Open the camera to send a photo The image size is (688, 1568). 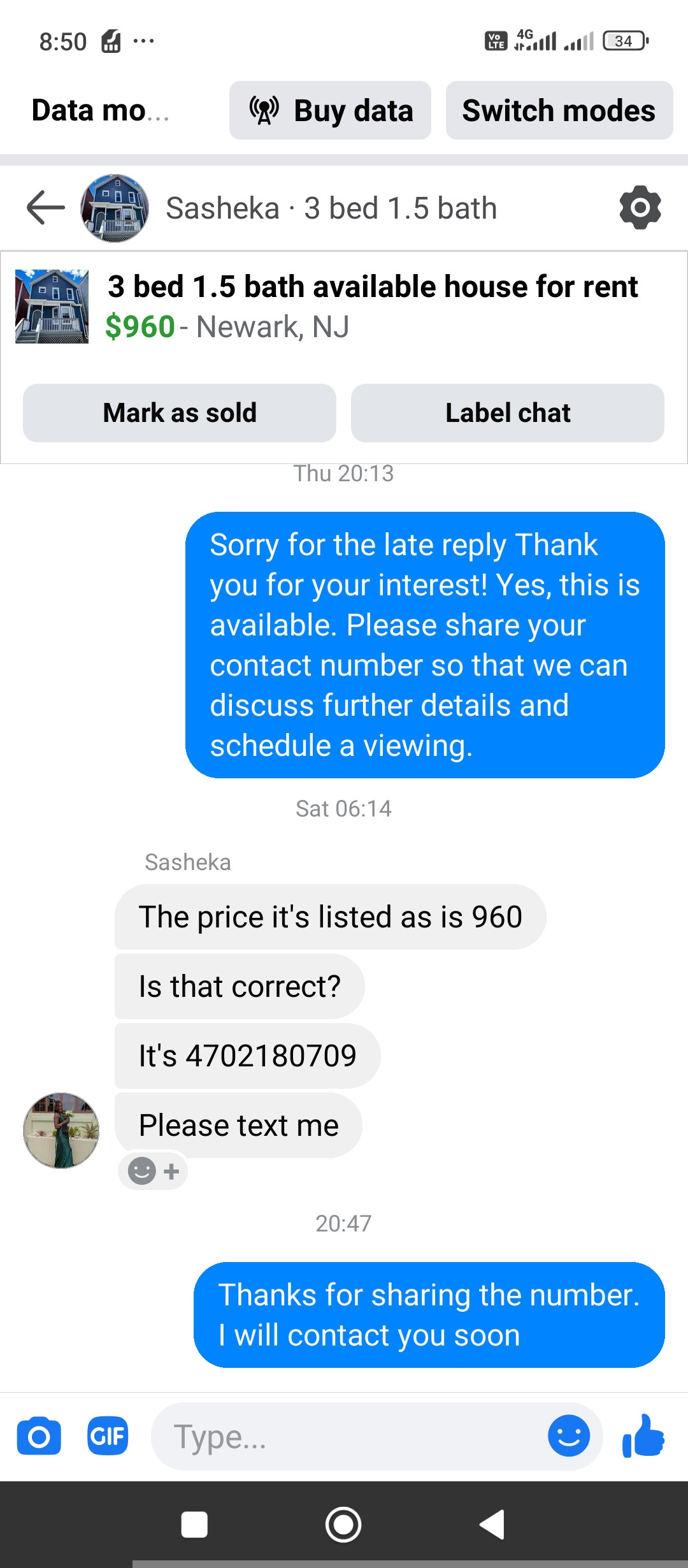tap(39, 1437)
